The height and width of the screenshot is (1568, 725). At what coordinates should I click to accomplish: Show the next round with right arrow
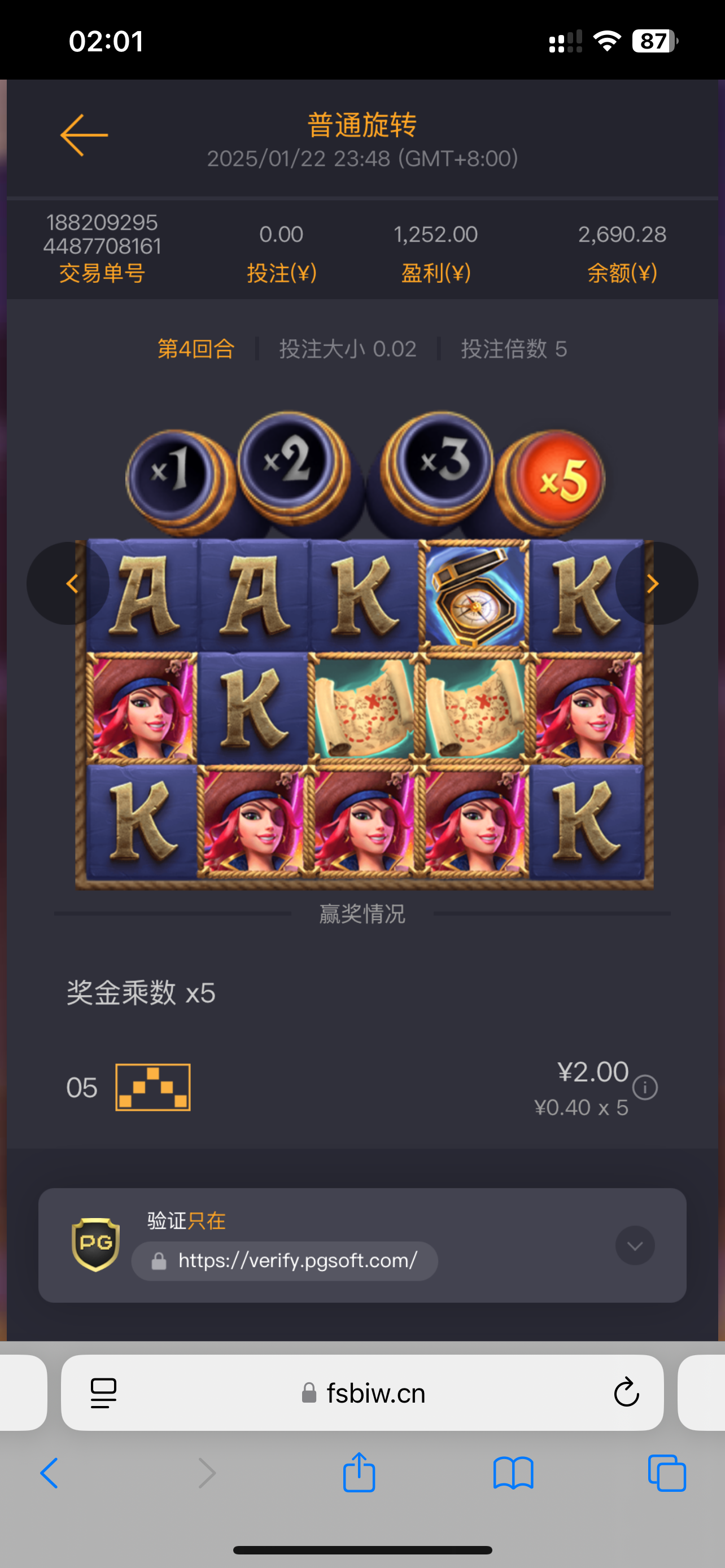654,583
